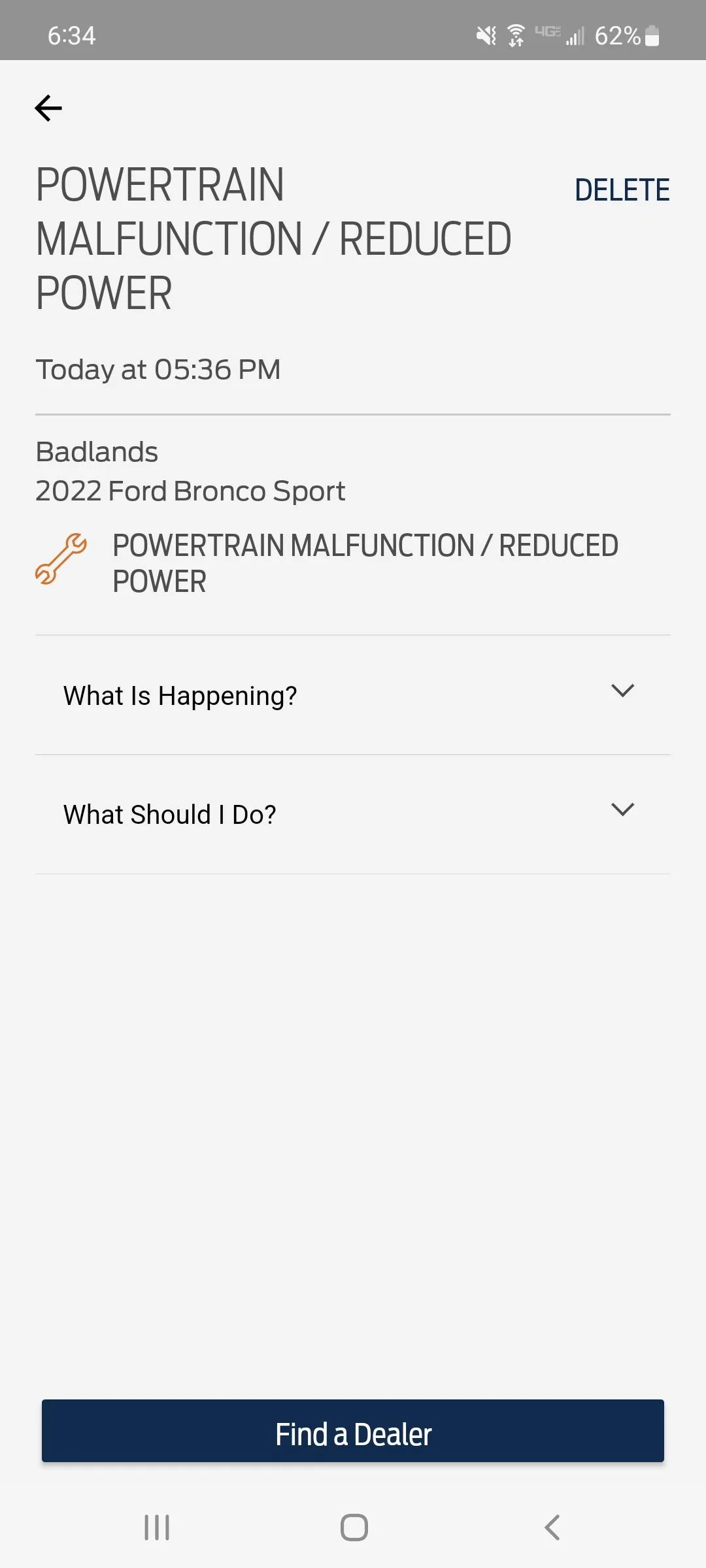
Task: Expand the What Should I Do section
Action: (353, 814)
